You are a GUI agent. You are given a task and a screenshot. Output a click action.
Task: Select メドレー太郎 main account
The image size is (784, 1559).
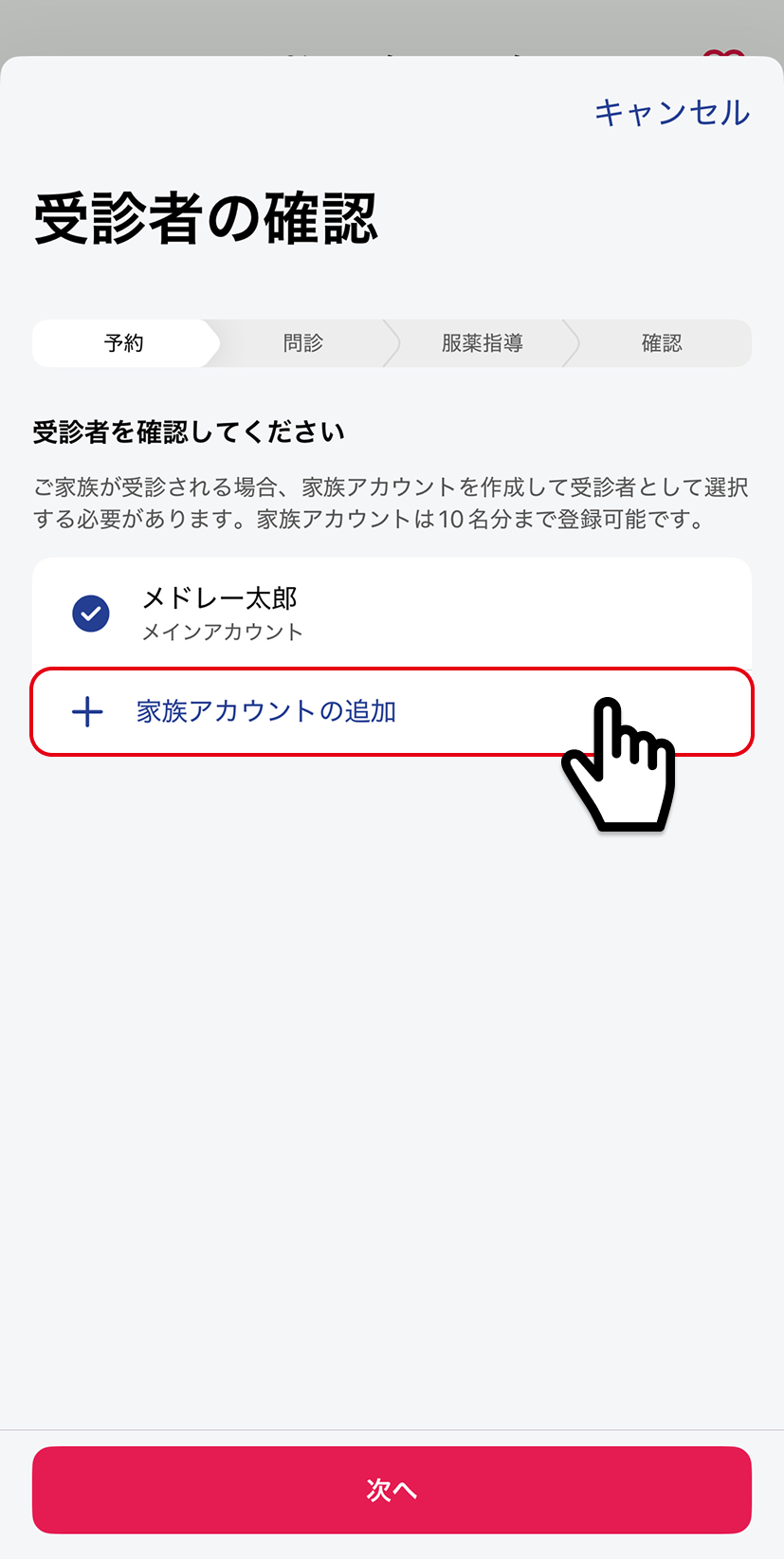pyautogui.click(x=220, y=613)
